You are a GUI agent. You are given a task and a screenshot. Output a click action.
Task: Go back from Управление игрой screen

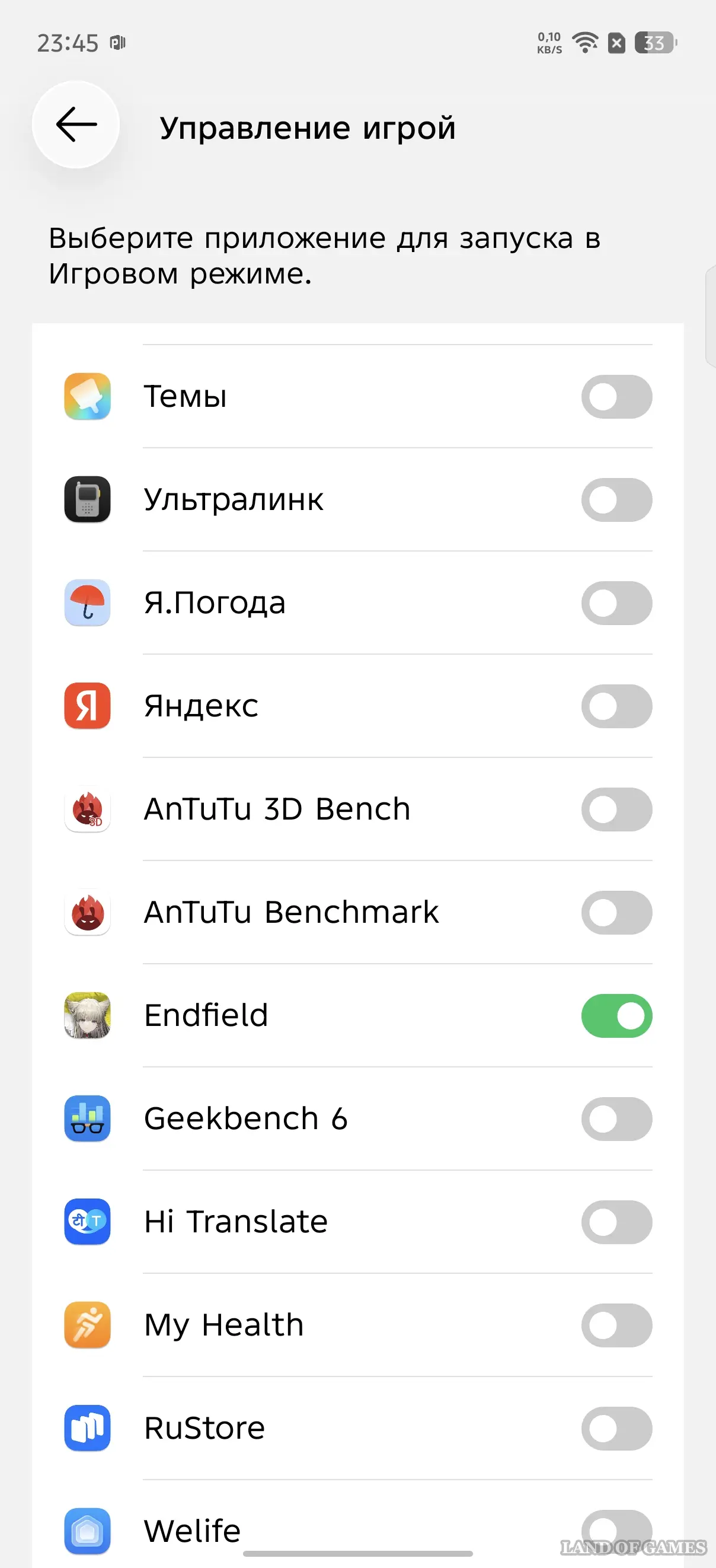(x=76, y=125)
